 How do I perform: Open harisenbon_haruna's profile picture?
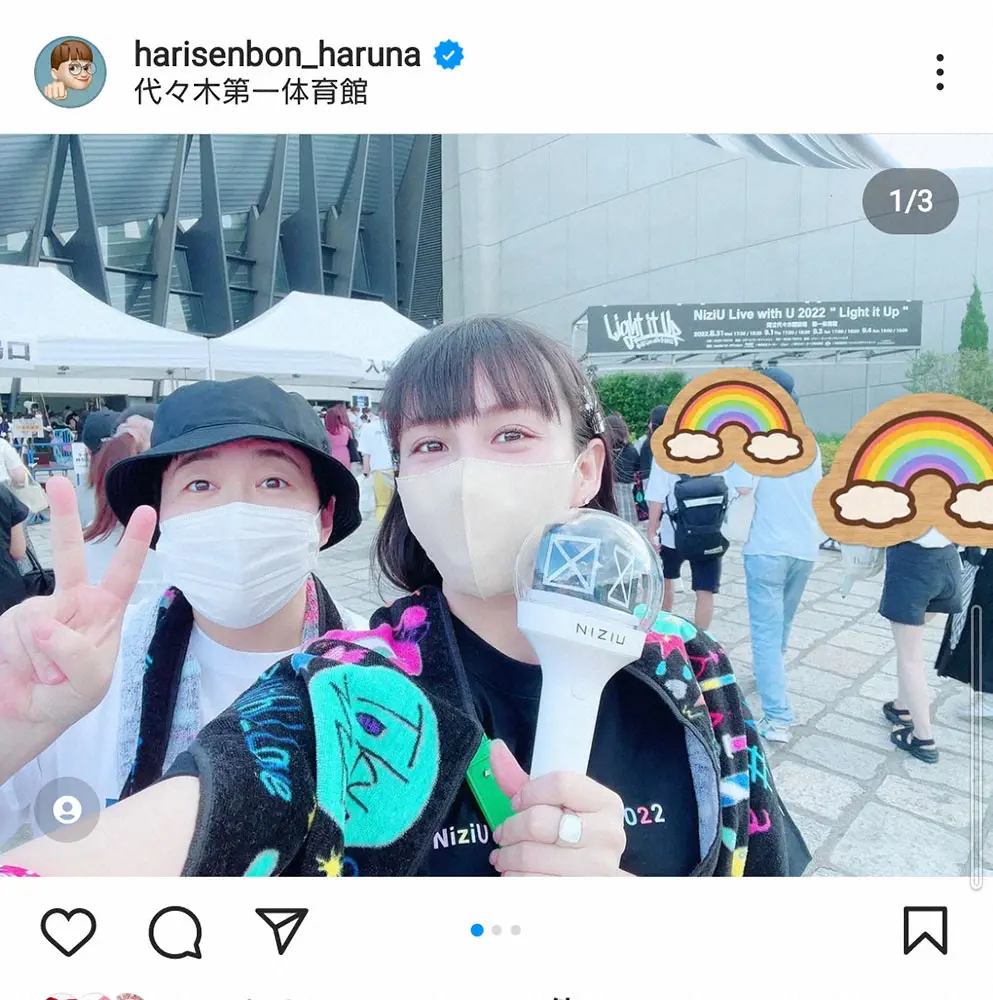click(x=70, y=72)
